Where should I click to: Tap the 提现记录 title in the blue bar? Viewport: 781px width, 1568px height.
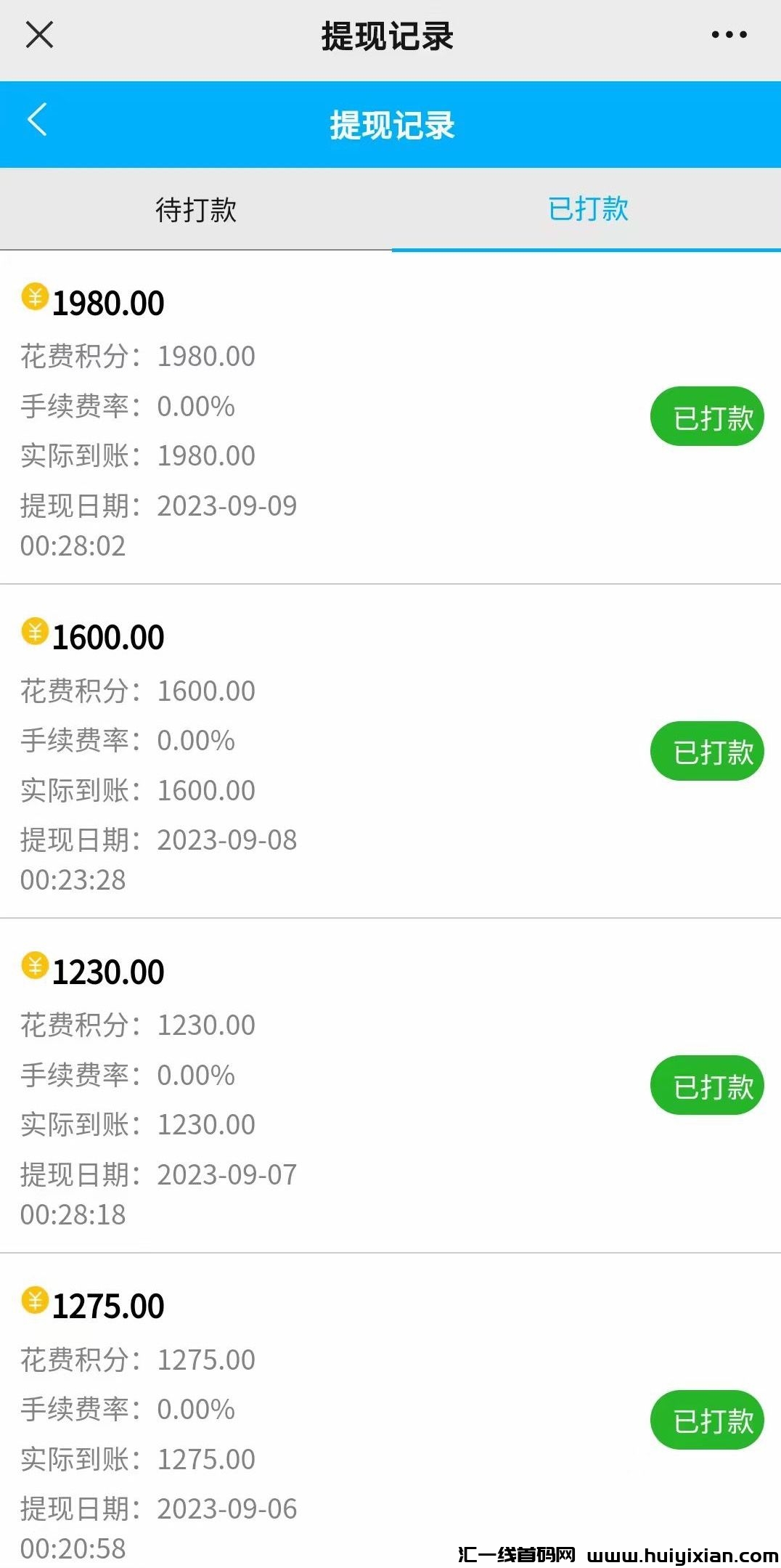[x=390, y=123]
